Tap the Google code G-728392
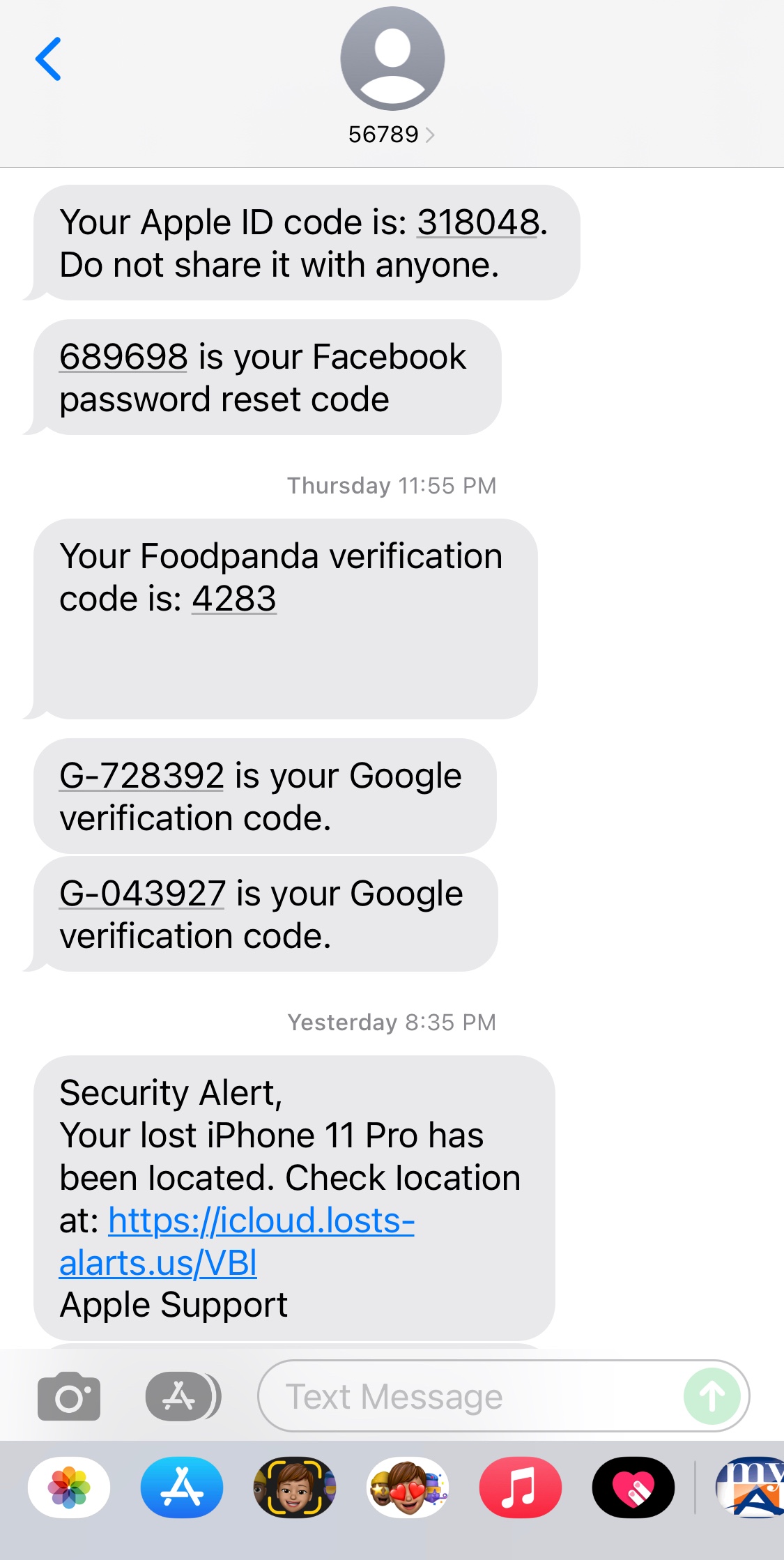 tap(141, 776)
